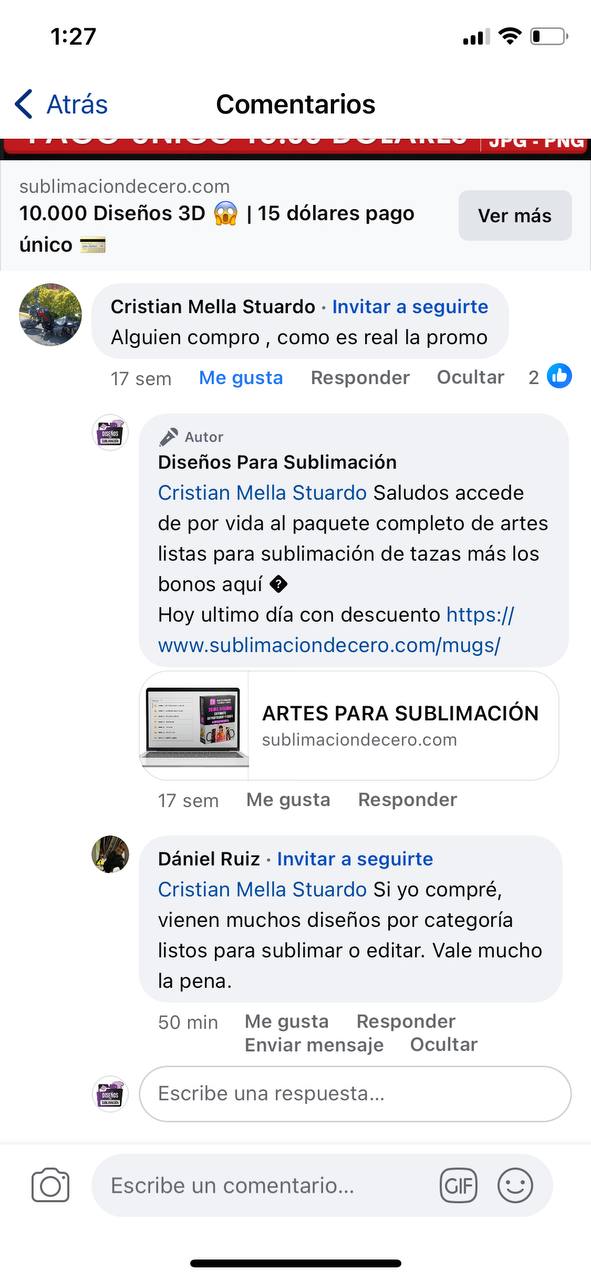Viewport: 591px width, 1280px height.
Task: Hide Dániel Ruiz's reply
Action: coord(444,1045)
